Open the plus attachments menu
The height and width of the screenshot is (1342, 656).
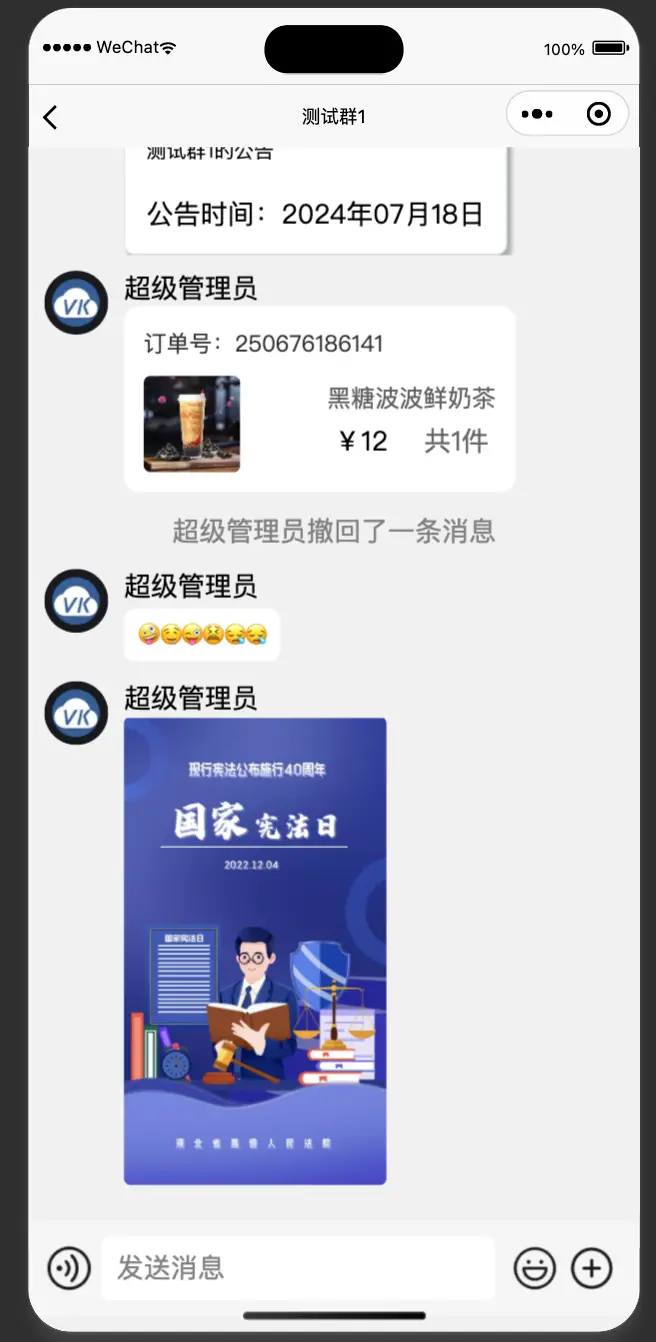(x=592, y=1269)
